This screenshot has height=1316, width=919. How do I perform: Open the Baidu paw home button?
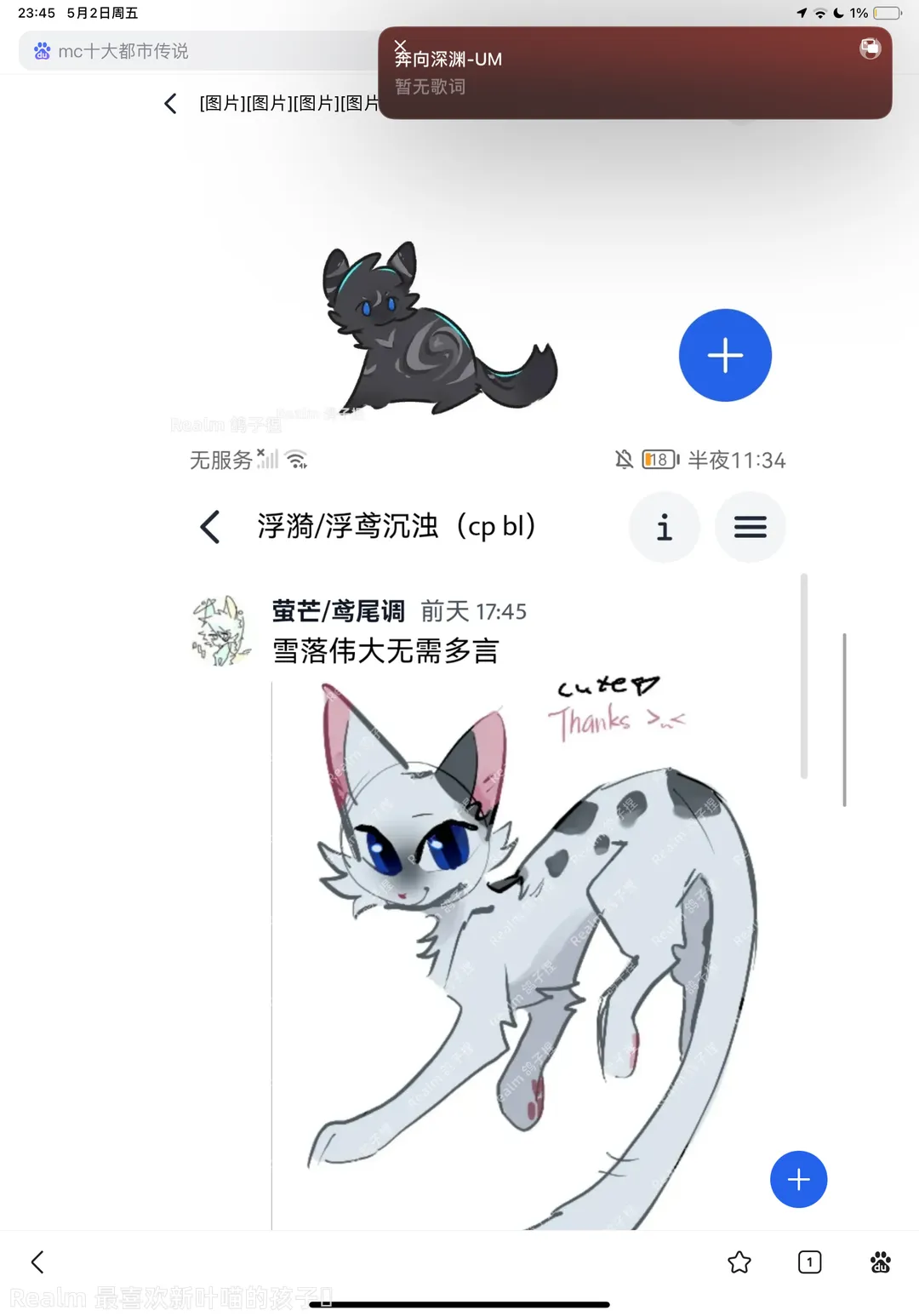point(880,1262)
